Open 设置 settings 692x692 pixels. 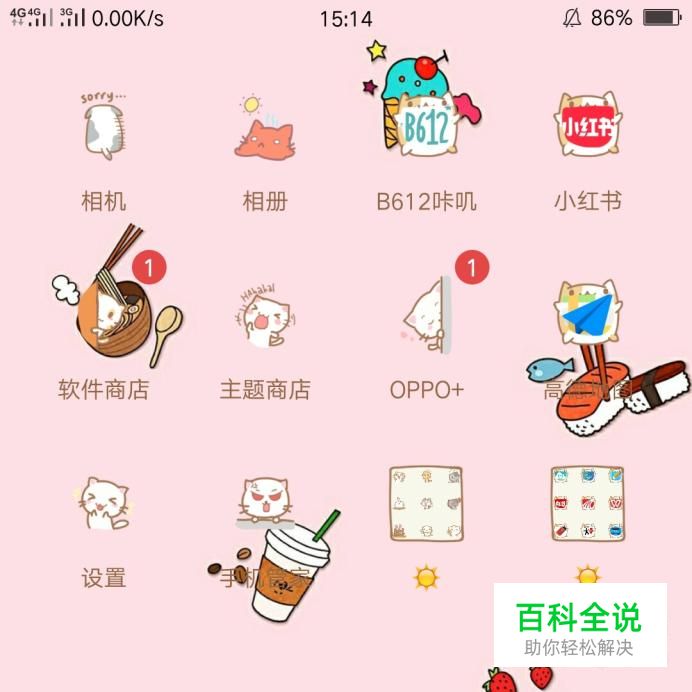tap(104, 505)
